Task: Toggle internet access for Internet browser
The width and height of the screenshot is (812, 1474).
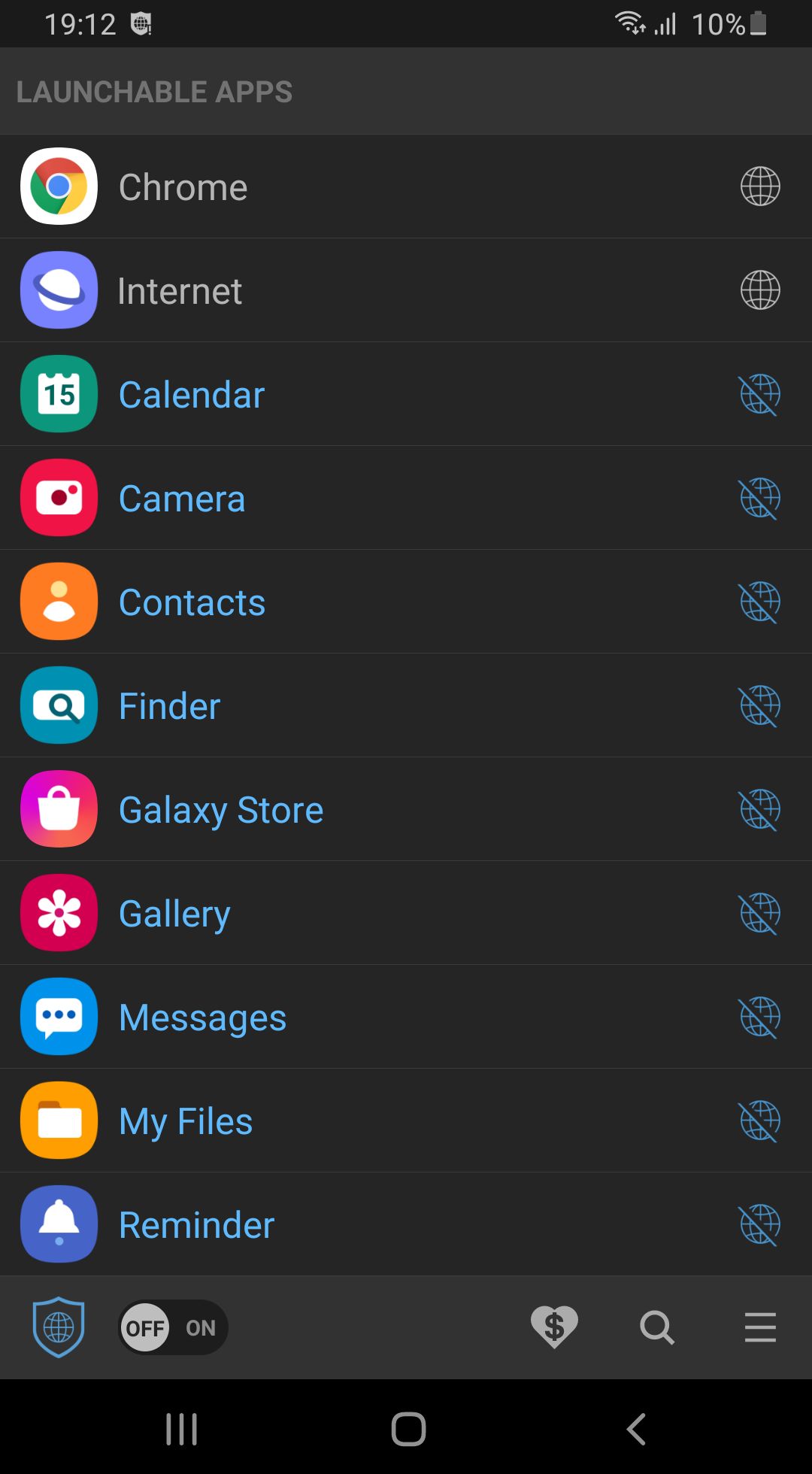Action: (760, 290)
